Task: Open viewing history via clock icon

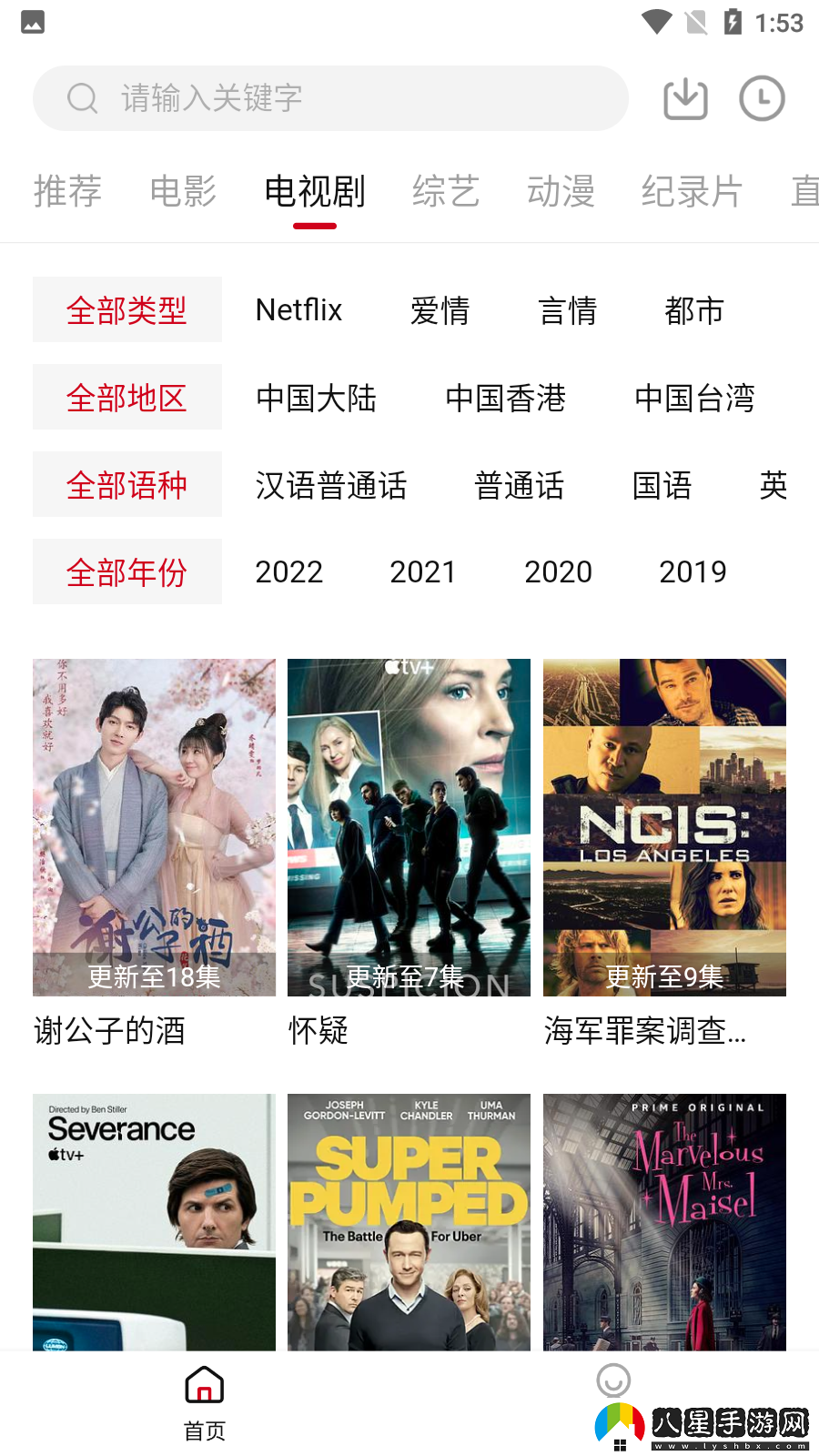Action: [761, 98]
